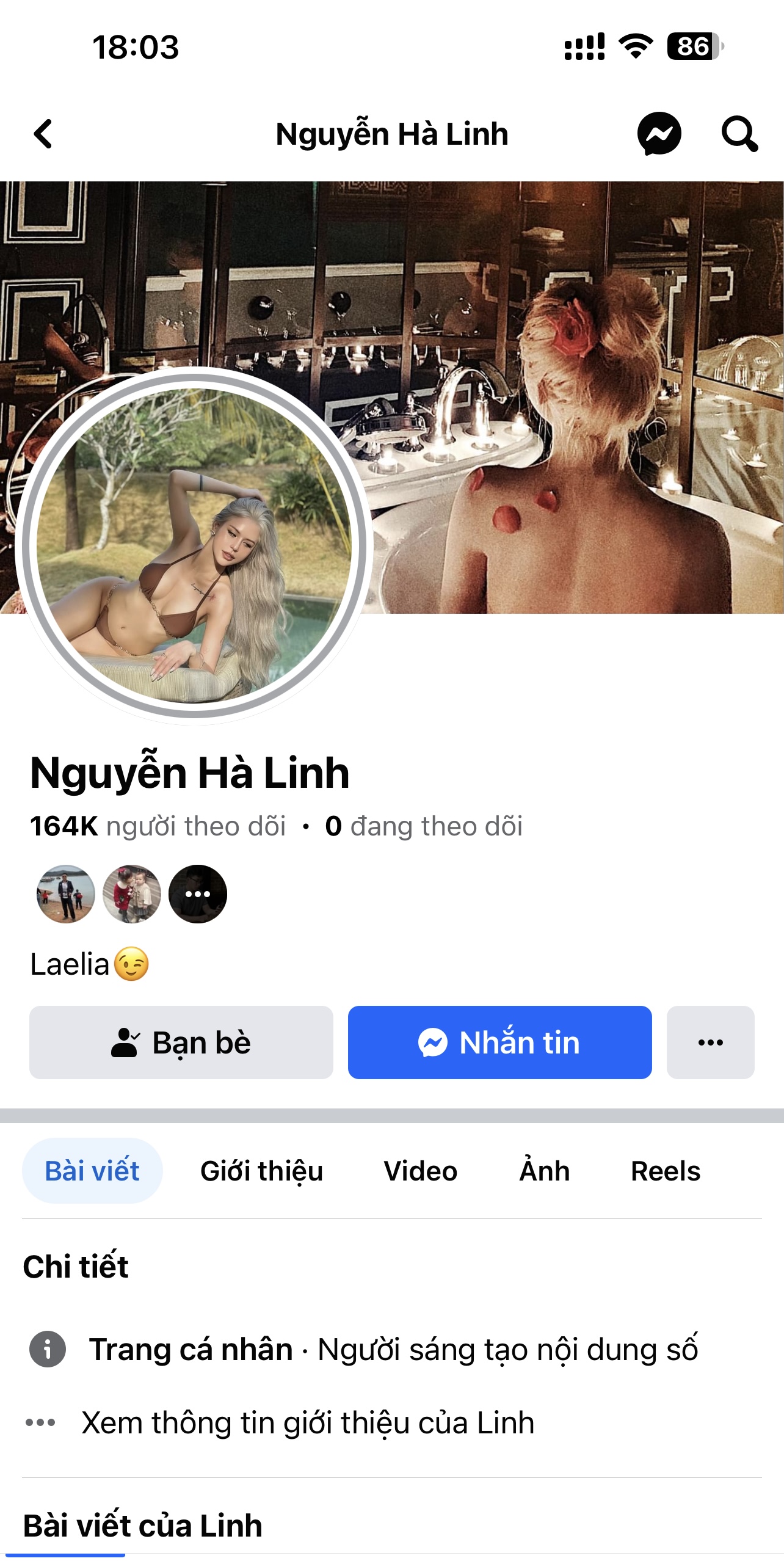Switch to the Giới thiệu tab
This screenshot has height=1561, width=784.
point(261,1171)
